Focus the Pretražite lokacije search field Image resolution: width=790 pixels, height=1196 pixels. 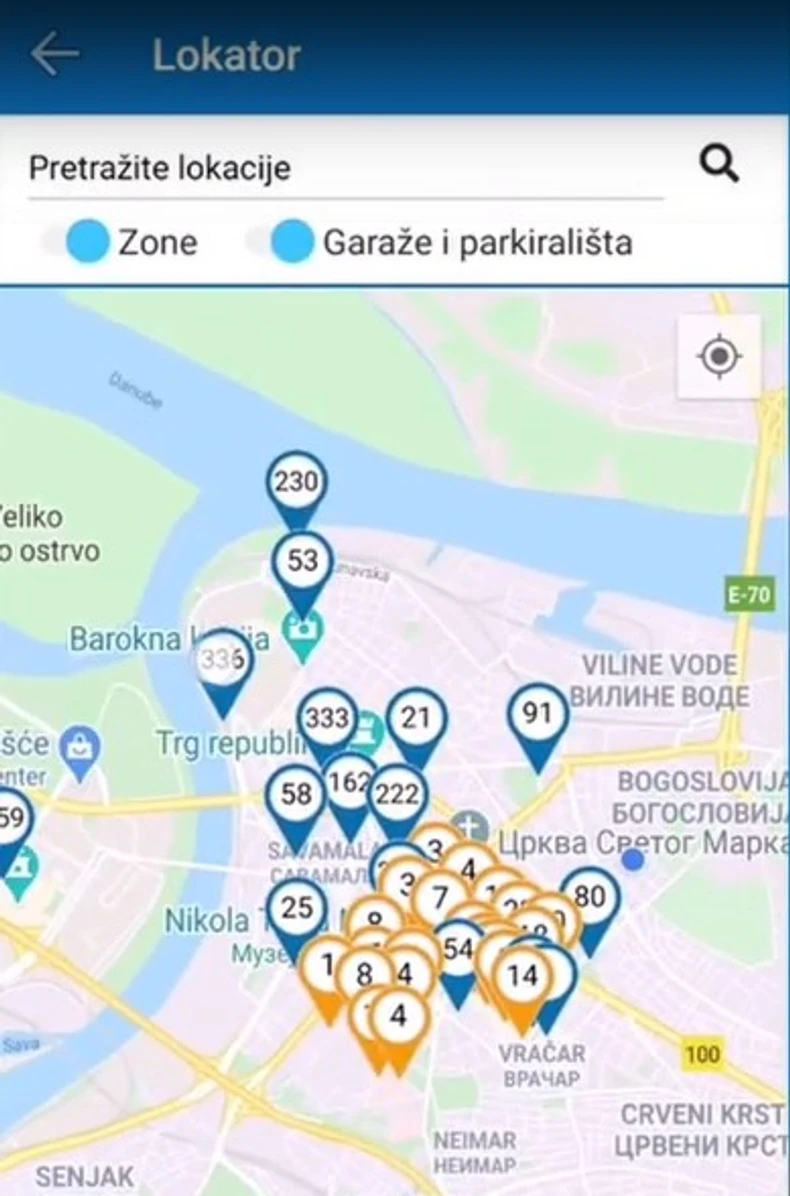tap(340, 167)
